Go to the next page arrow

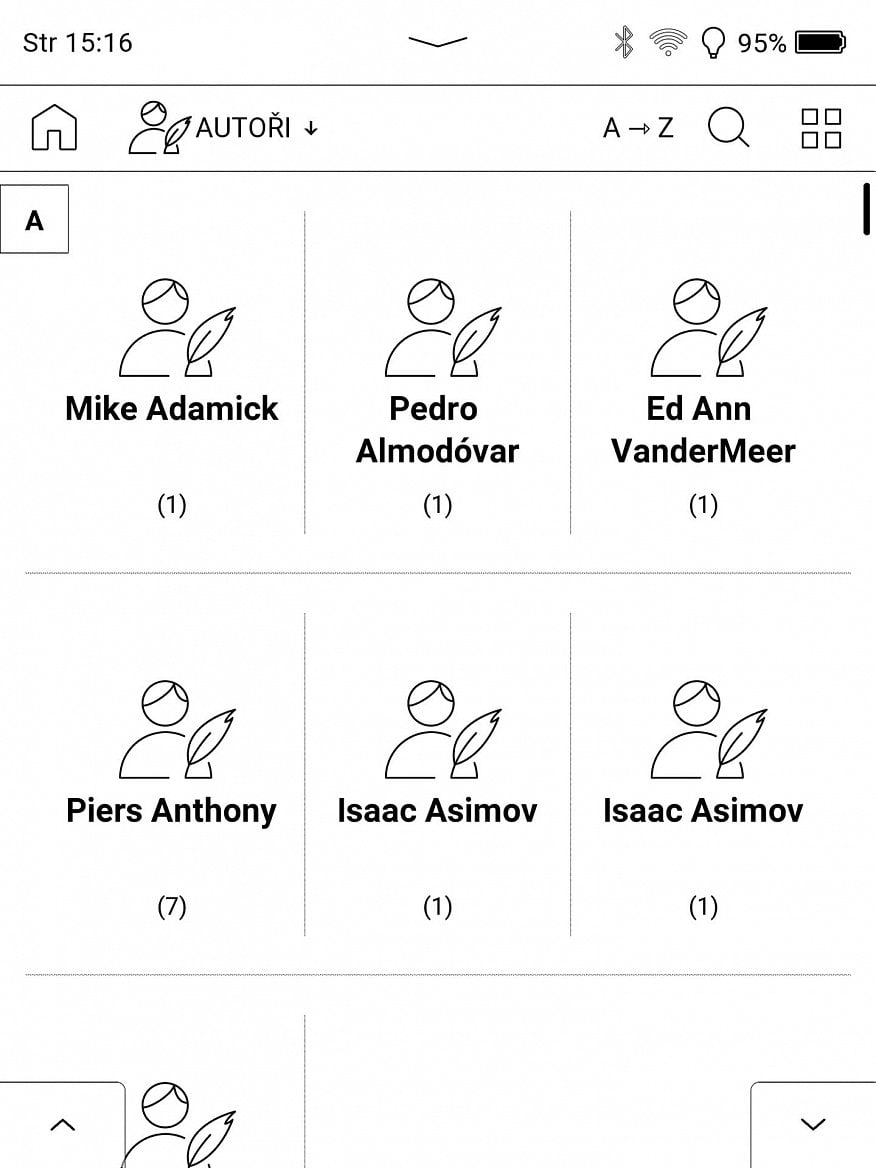pyautogui.click(x=813, y=1125)
